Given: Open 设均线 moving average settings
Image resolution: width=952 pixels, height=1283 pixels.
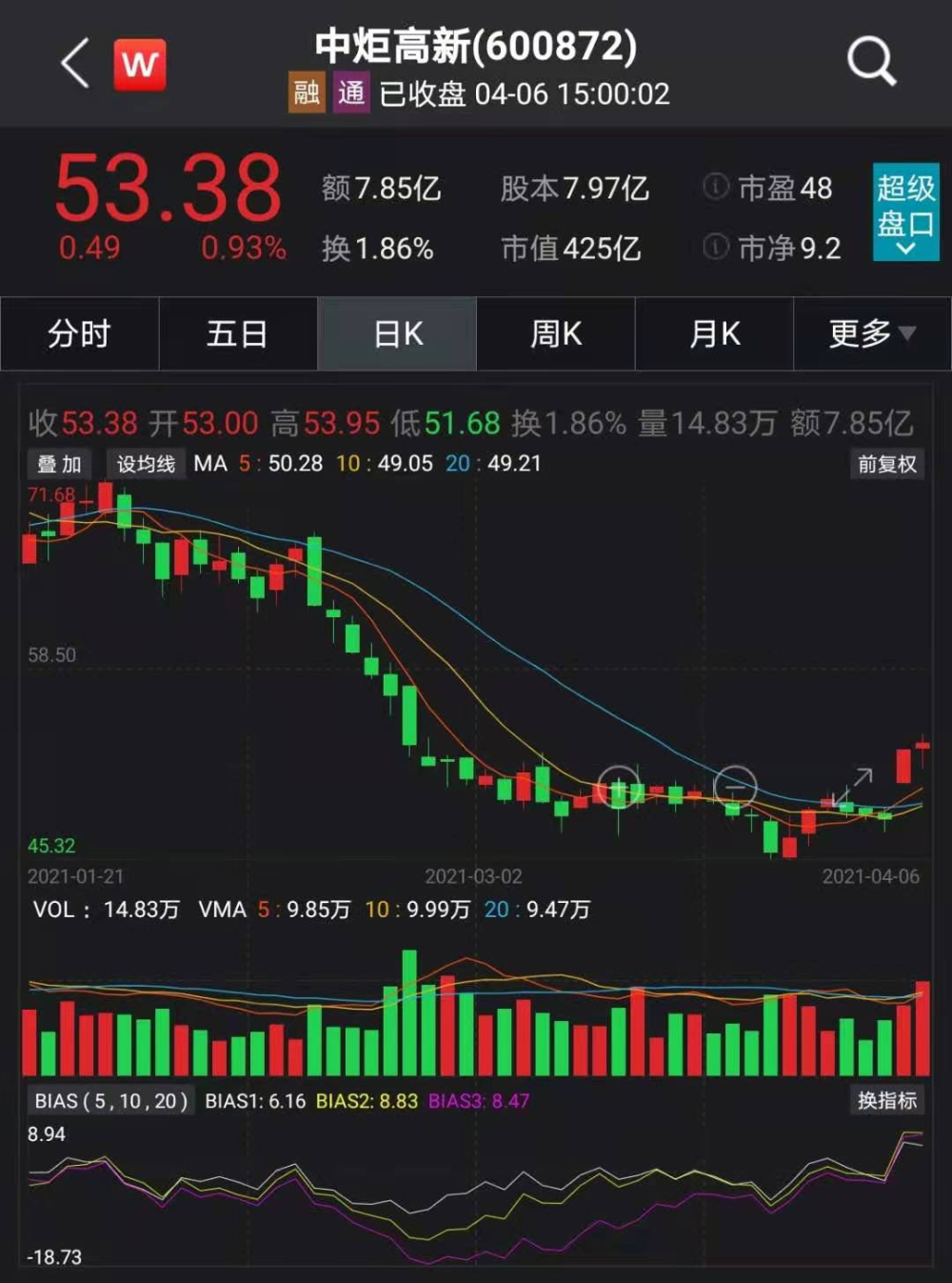Looking at the screenshot, I should coord(146,464).
